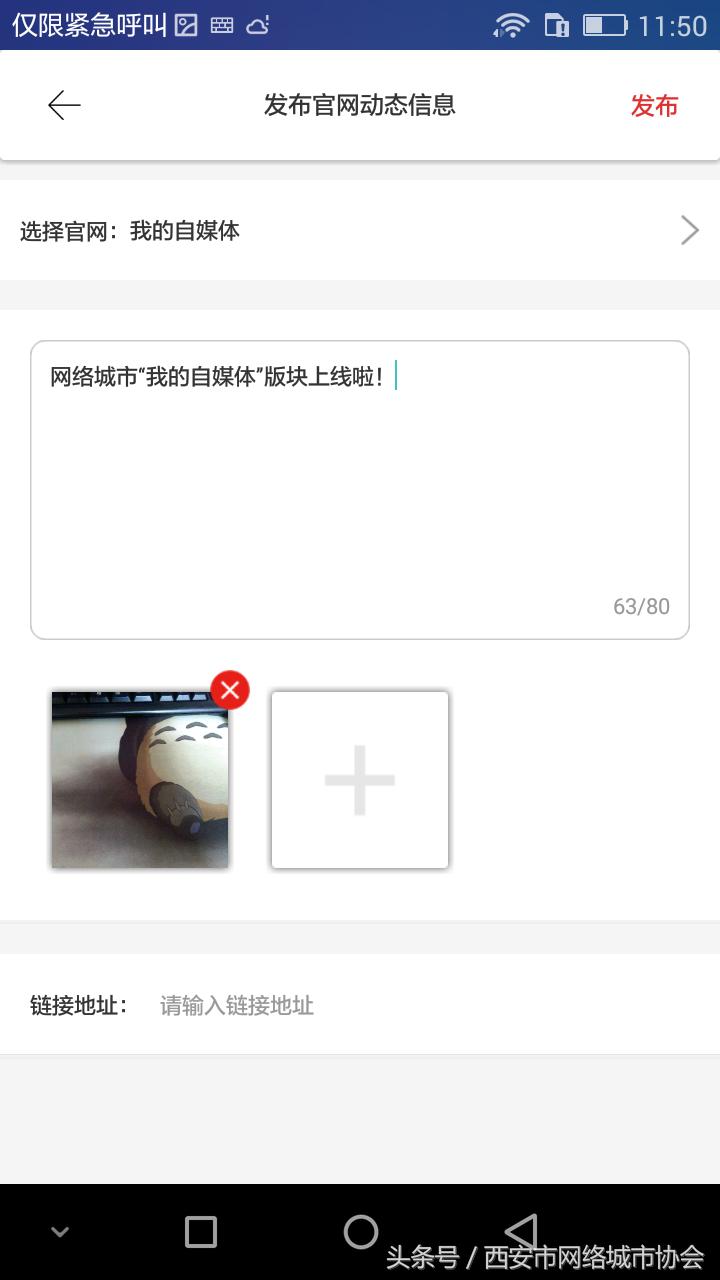Open the recent apps overview

[201, 1232]
